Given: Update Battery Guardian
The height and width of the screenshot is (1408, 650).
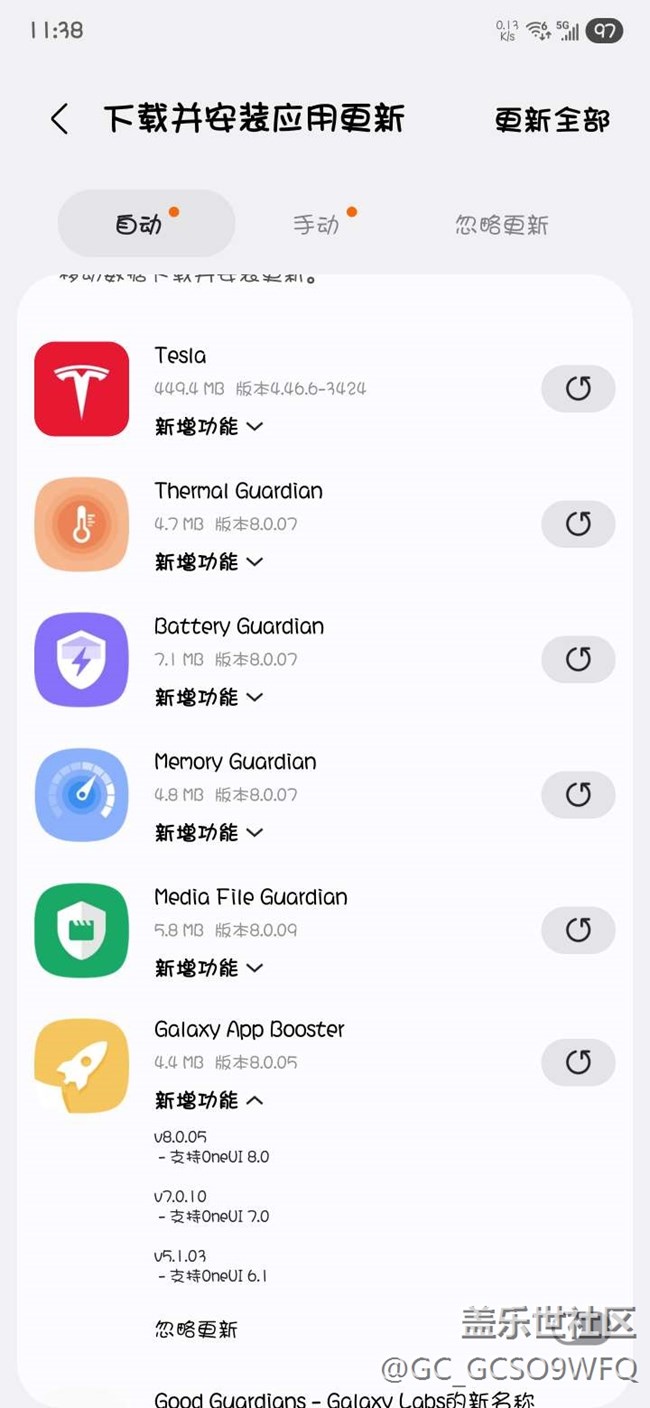Looking at the screenshot, I should (578, 659).
